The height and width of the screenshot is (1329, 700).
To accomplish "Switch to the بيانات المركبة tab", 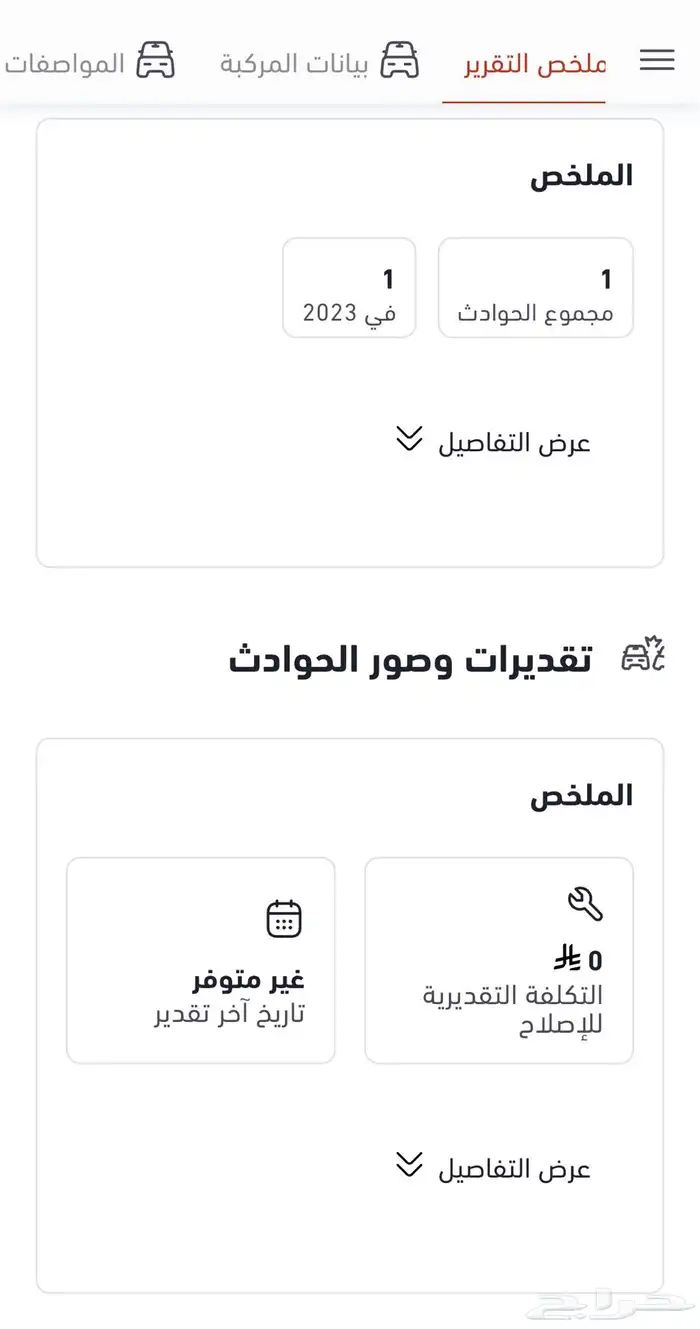I will [319, 63].
